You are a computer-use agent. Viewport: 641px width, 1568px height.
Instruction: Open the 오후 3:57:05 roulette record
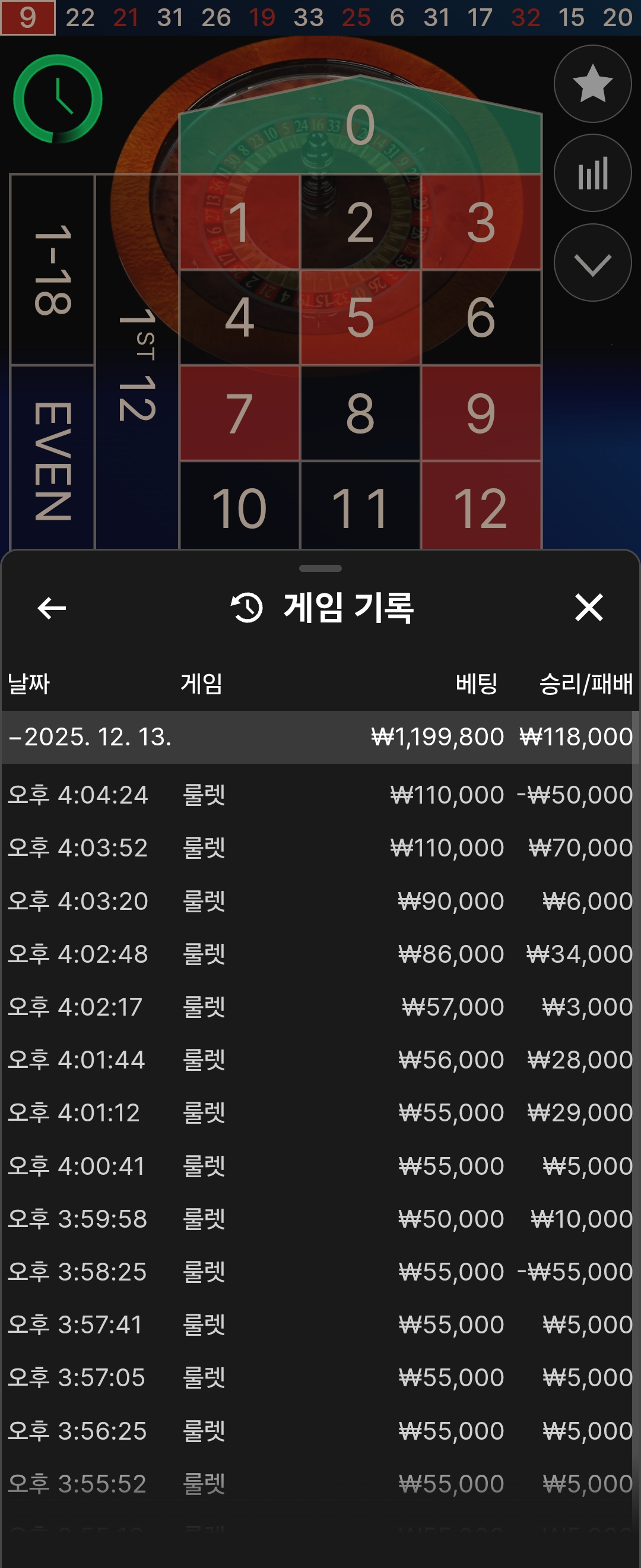[x=320, y=1377]
